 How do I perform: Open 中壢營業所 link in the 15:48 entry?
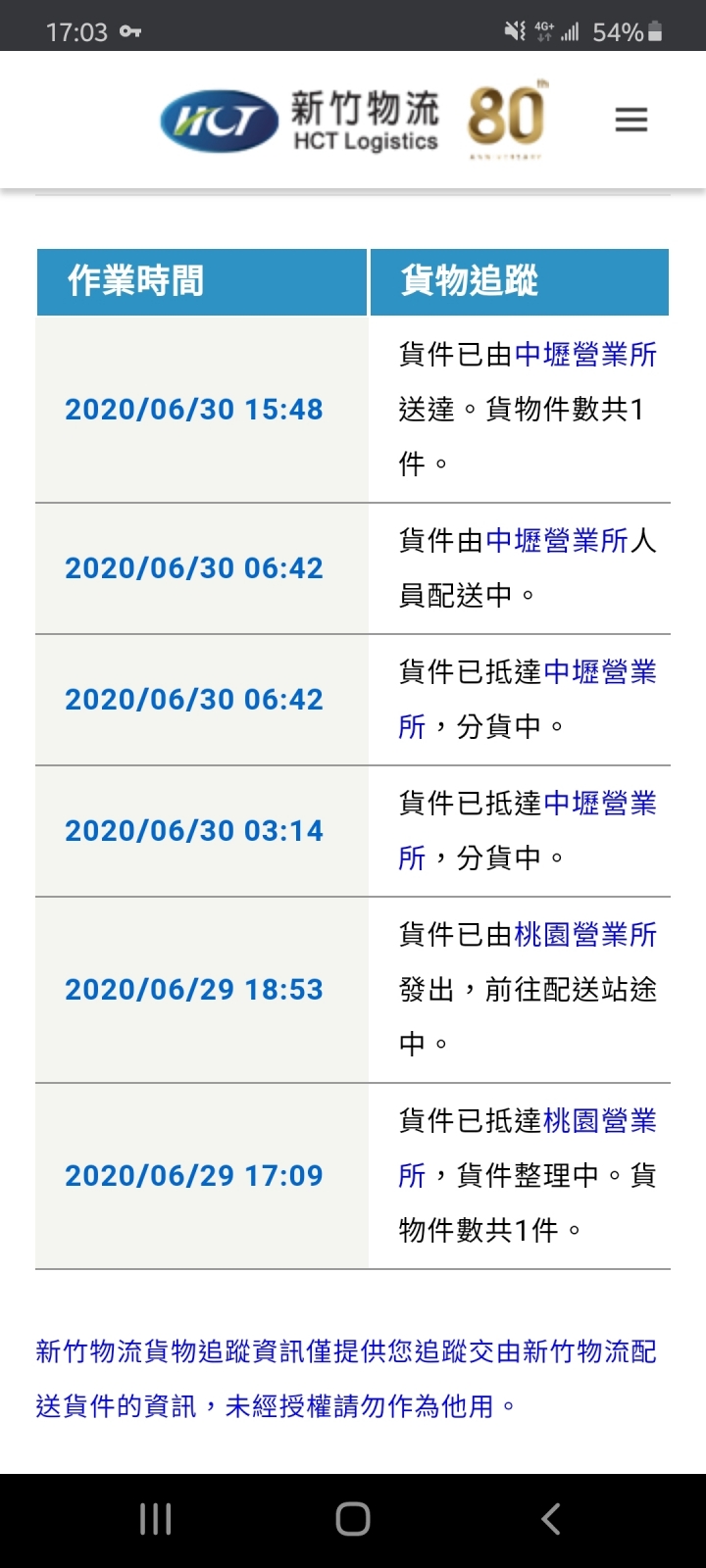point(585,355)
